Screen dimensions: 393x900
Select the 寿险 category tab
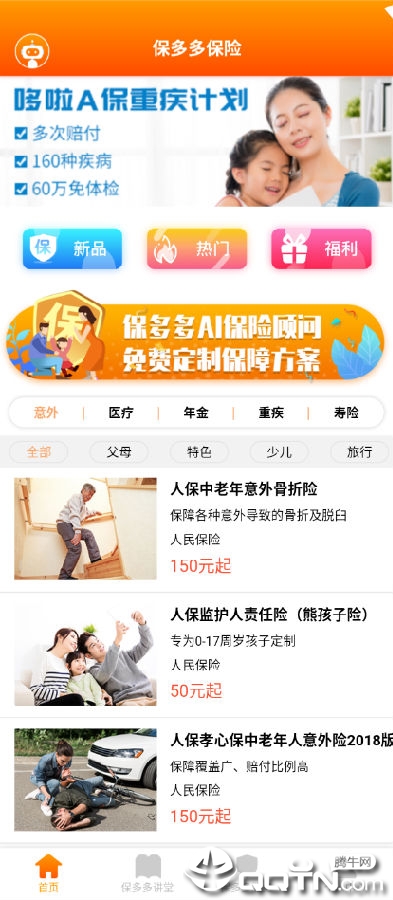point(346,413)
